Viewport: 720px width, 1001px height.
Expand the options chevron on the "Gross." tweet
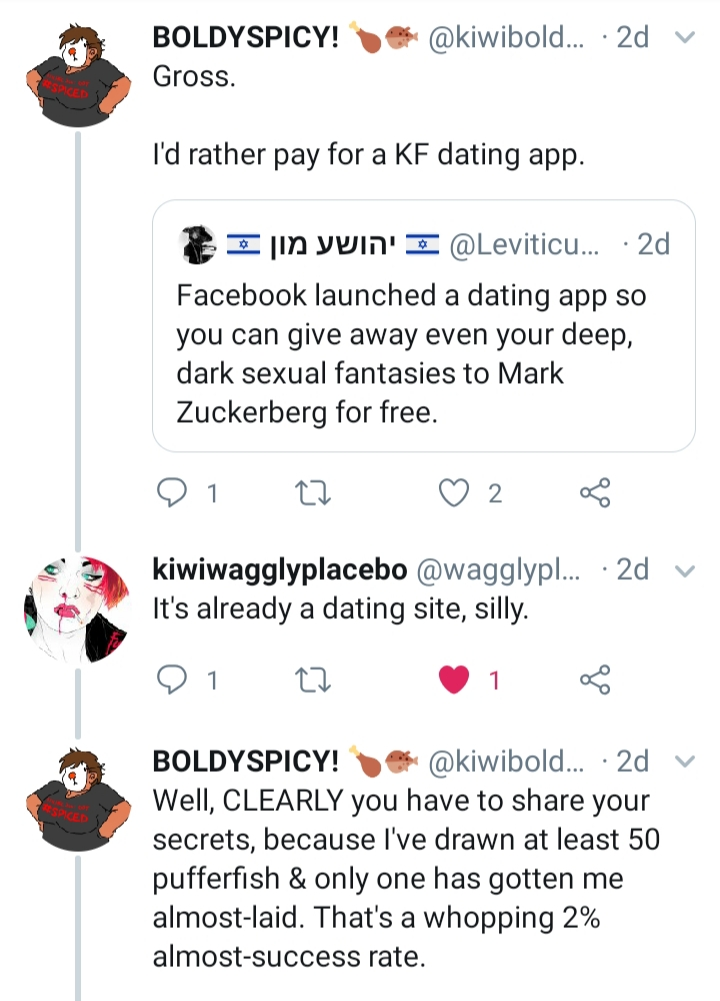[x=685, y=39]
